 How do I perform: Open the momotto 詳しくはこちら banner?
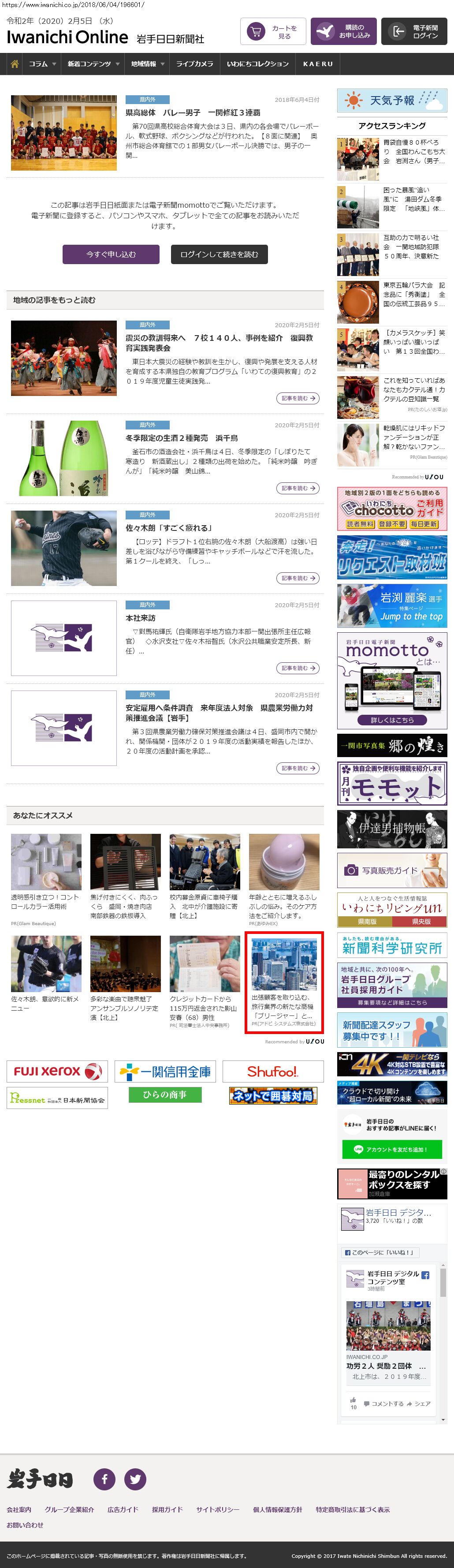(392, 720)
